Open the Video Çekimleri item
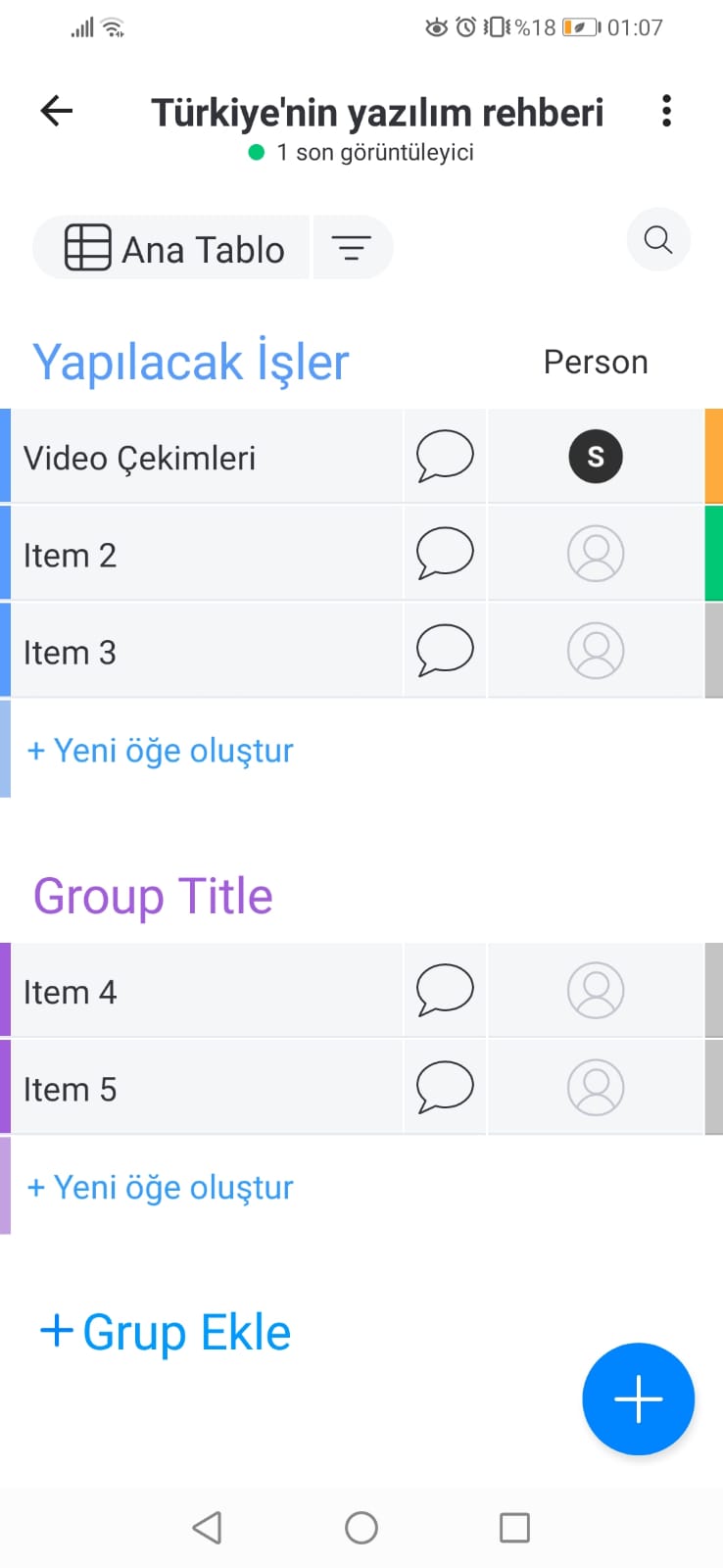Viewport: 723px width, 1568px height. (x=206, y=457)
